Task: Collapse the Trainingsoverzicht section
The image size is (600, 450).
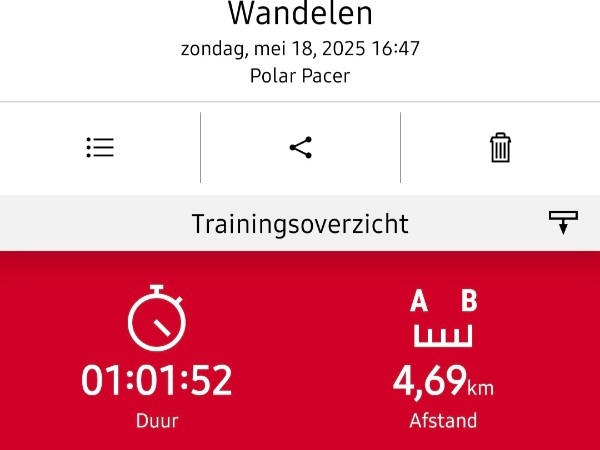Action: 564,222
